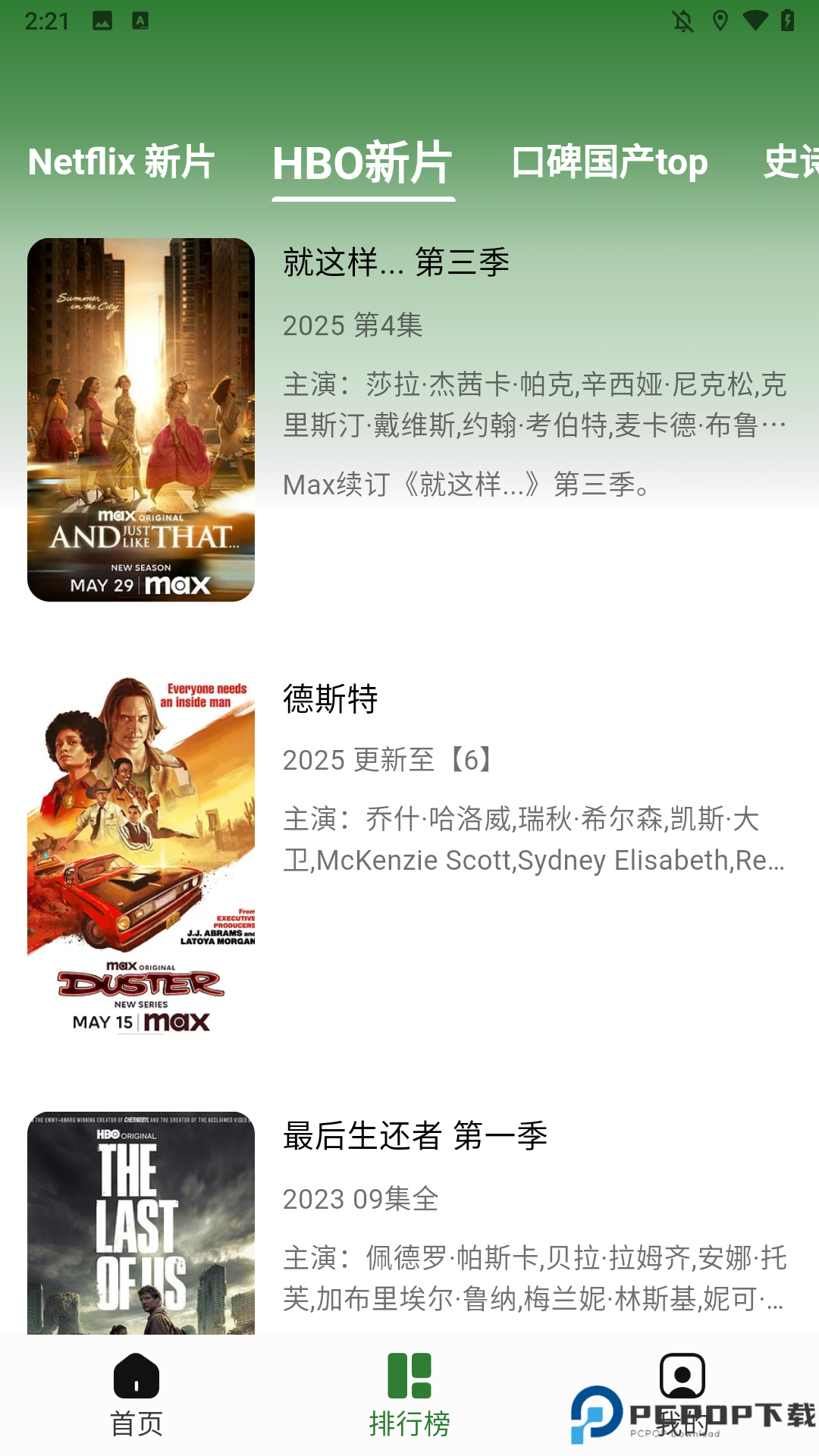Switch to the Netflix 新片 tab
The width and height of the screenshot is (819, 1456).
[121, 162]
